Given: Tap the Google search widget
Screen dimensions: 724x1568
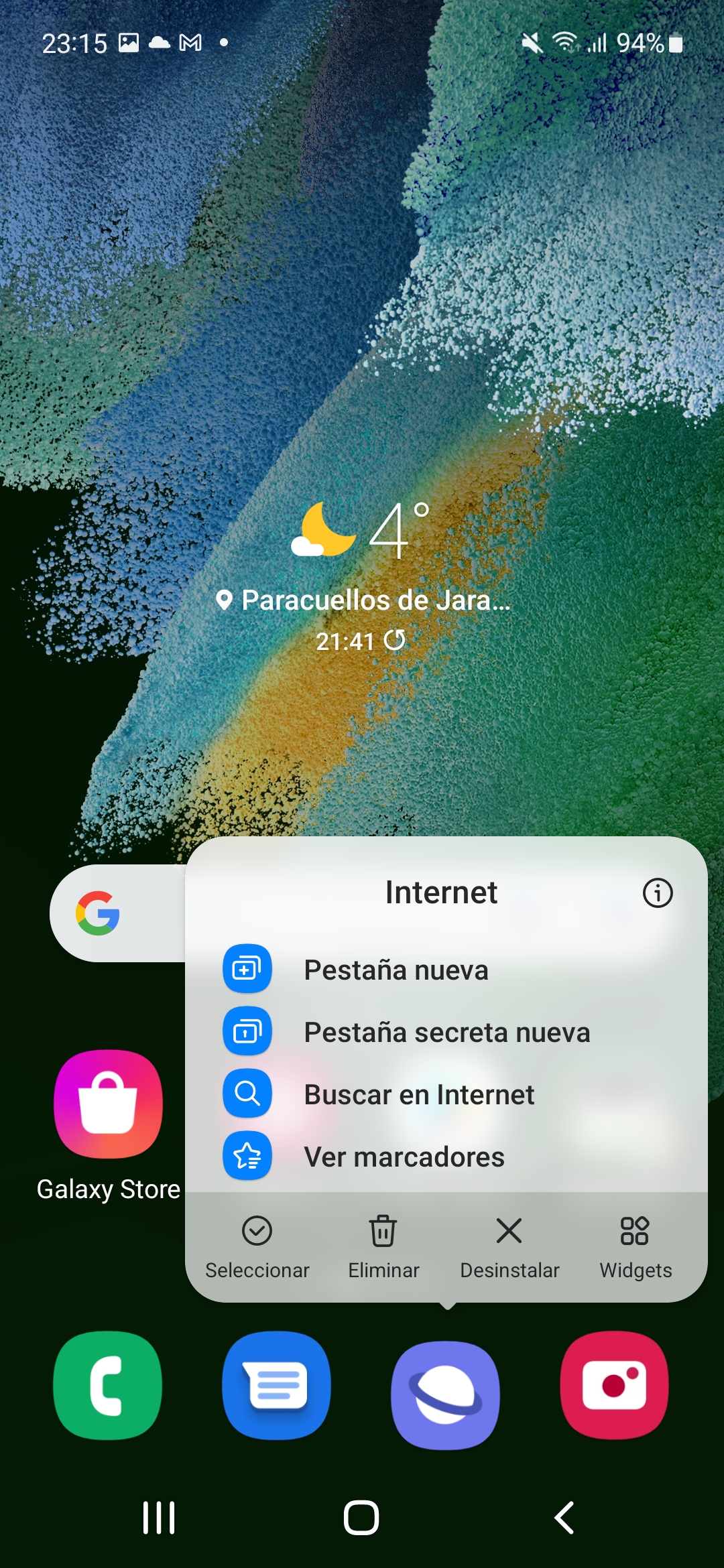Looking at the screenshot, I should 118,913.
